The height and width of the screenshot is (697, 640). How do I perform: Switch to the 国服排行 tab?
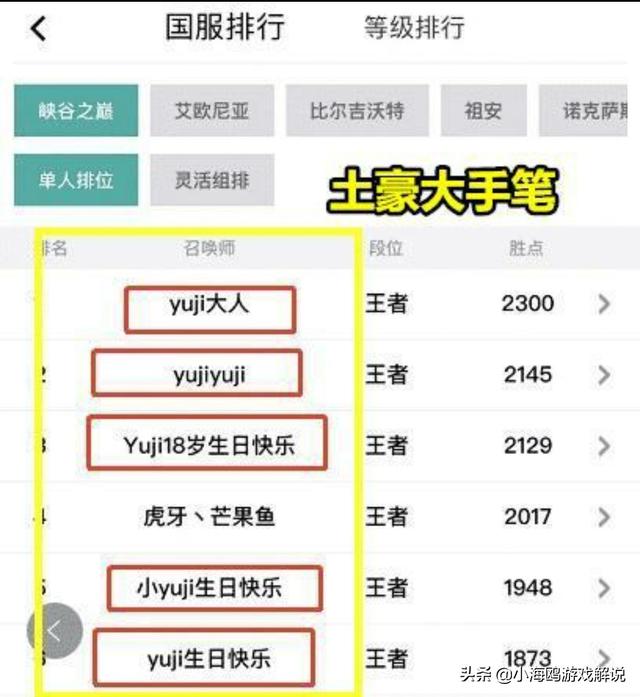[x=226, y=27]
